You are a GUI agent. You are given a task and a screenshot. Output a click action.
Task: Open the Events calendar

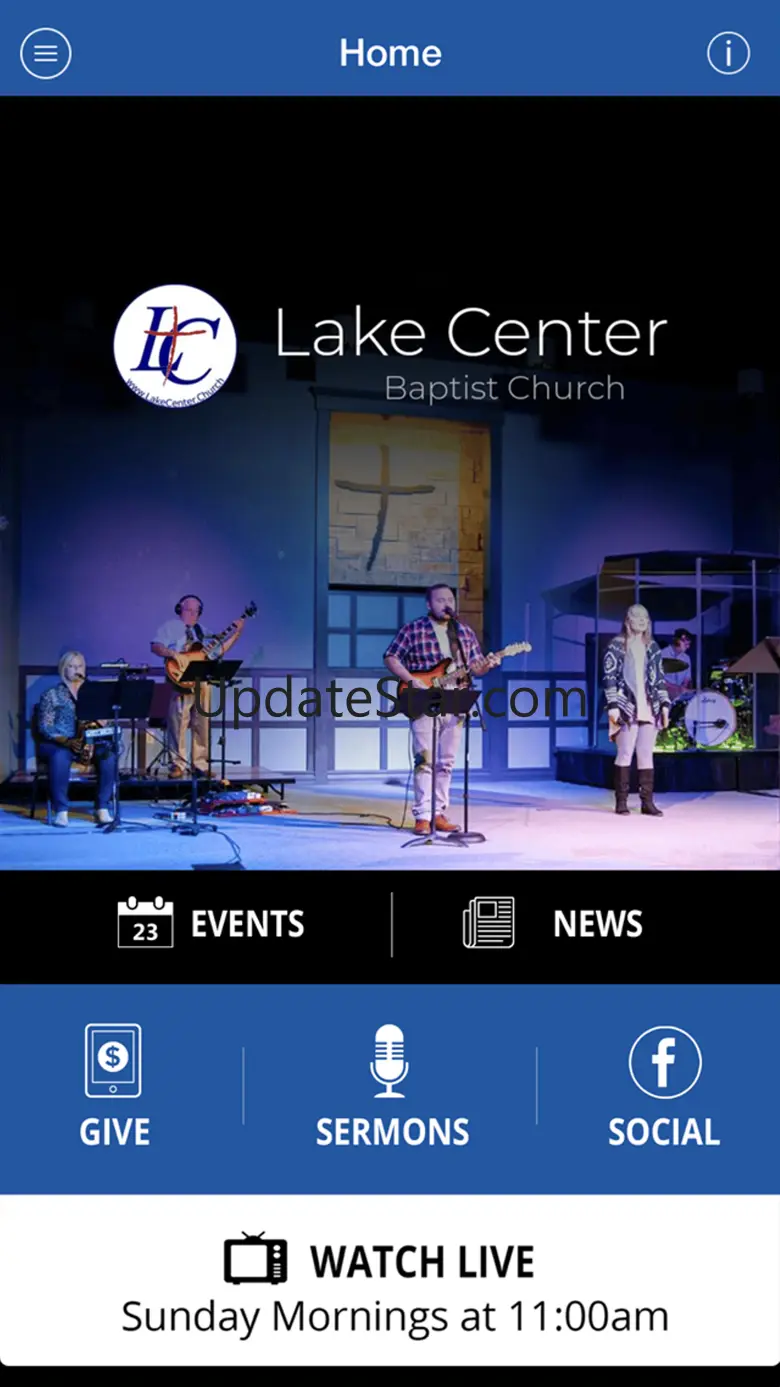[211, 923]
